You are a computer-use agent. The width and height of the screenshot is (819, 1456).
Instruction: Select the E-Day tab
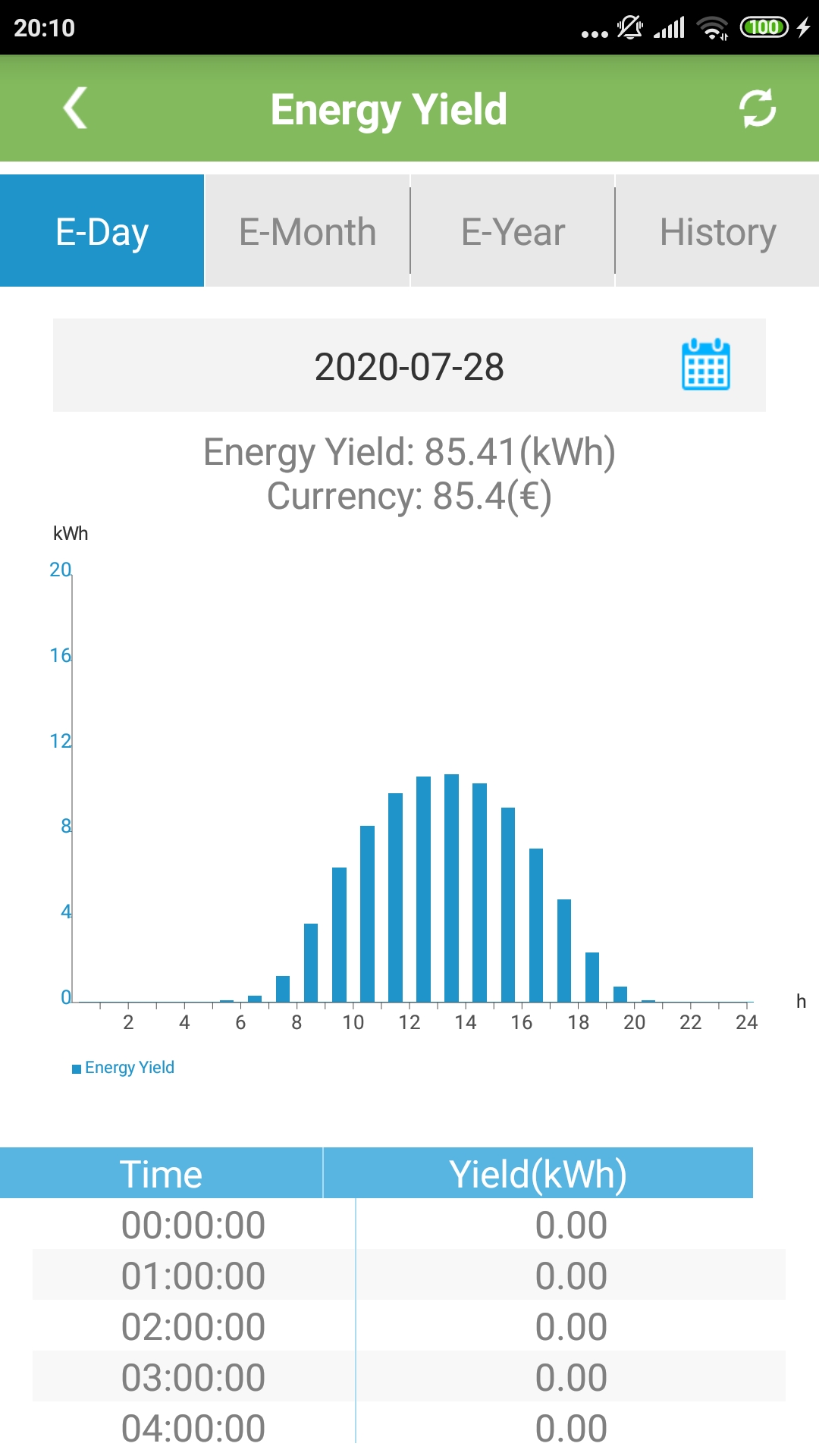tap(102, 231)
